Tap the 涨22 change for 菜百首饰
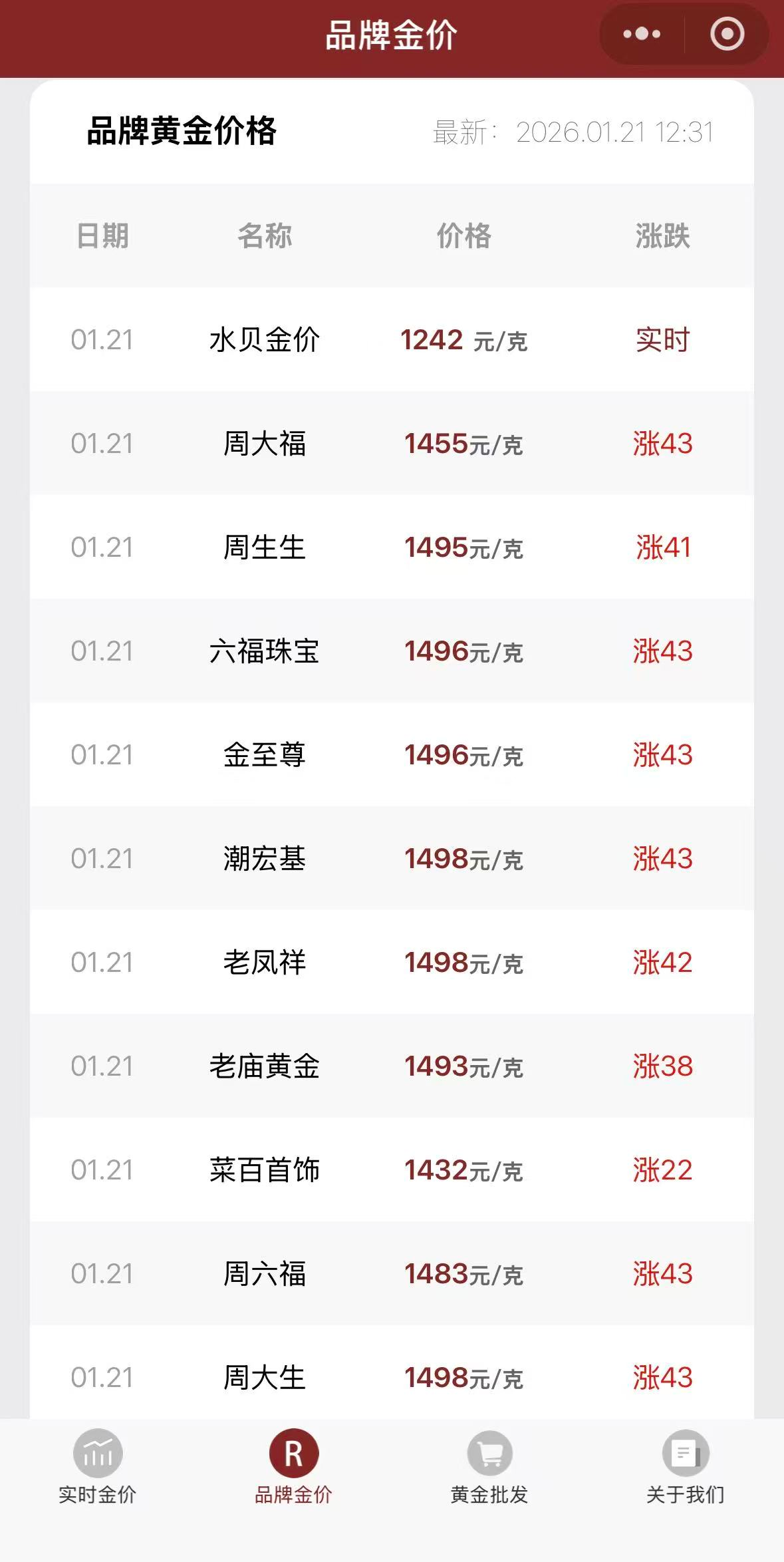This screenshot has height=1562, width=784. tap(662, 1171)
